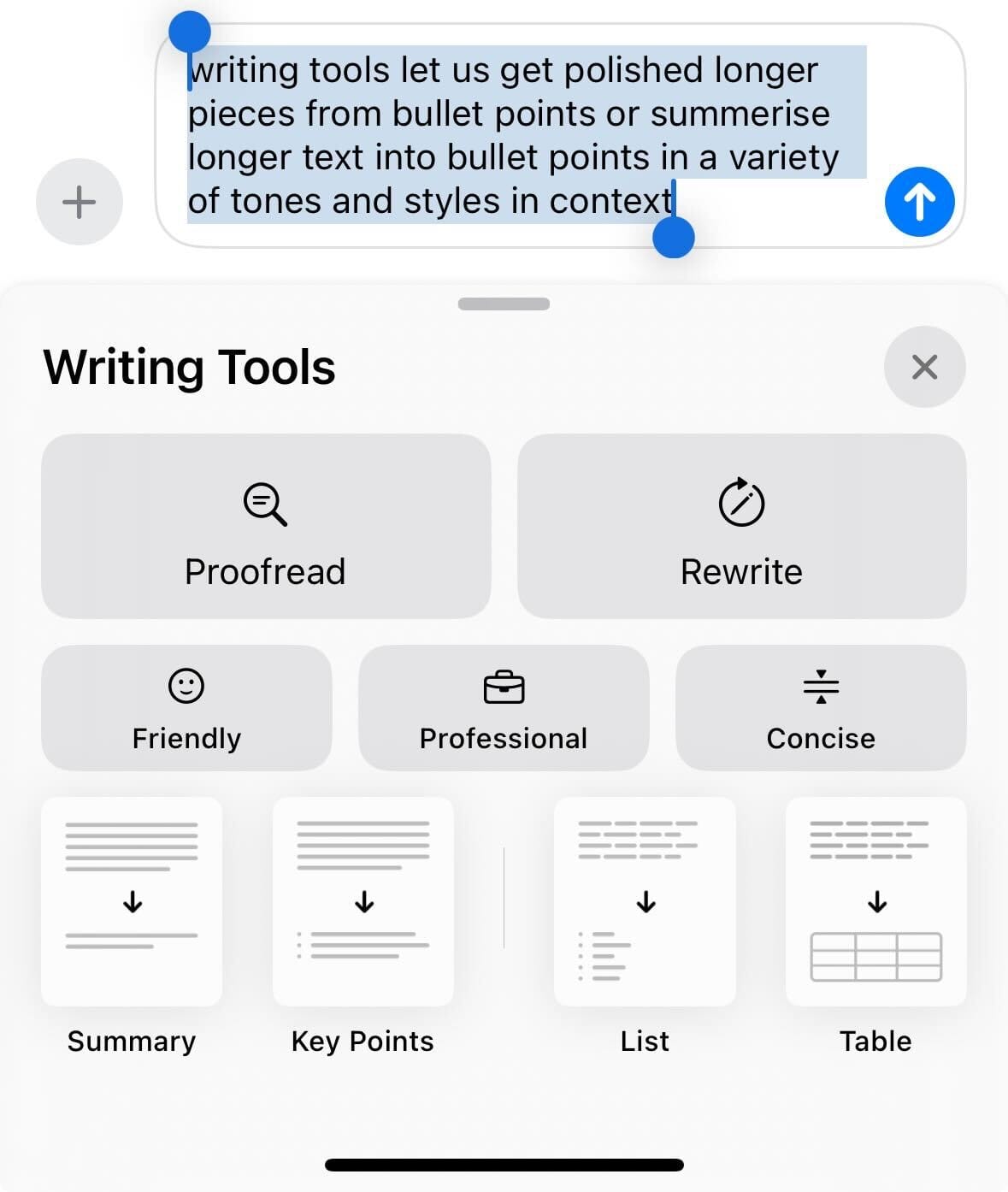Tap the plus attachment button

[x=79, y=202]
